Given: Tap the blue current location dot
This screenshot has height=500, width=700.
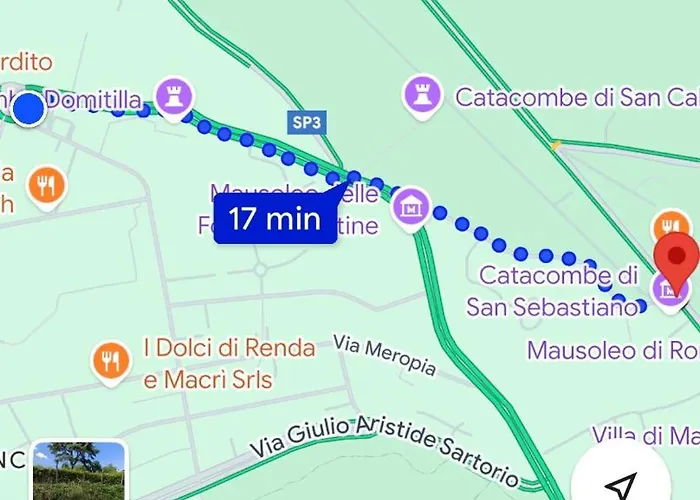Looking at the screenshot, I should tap(31, 108).
